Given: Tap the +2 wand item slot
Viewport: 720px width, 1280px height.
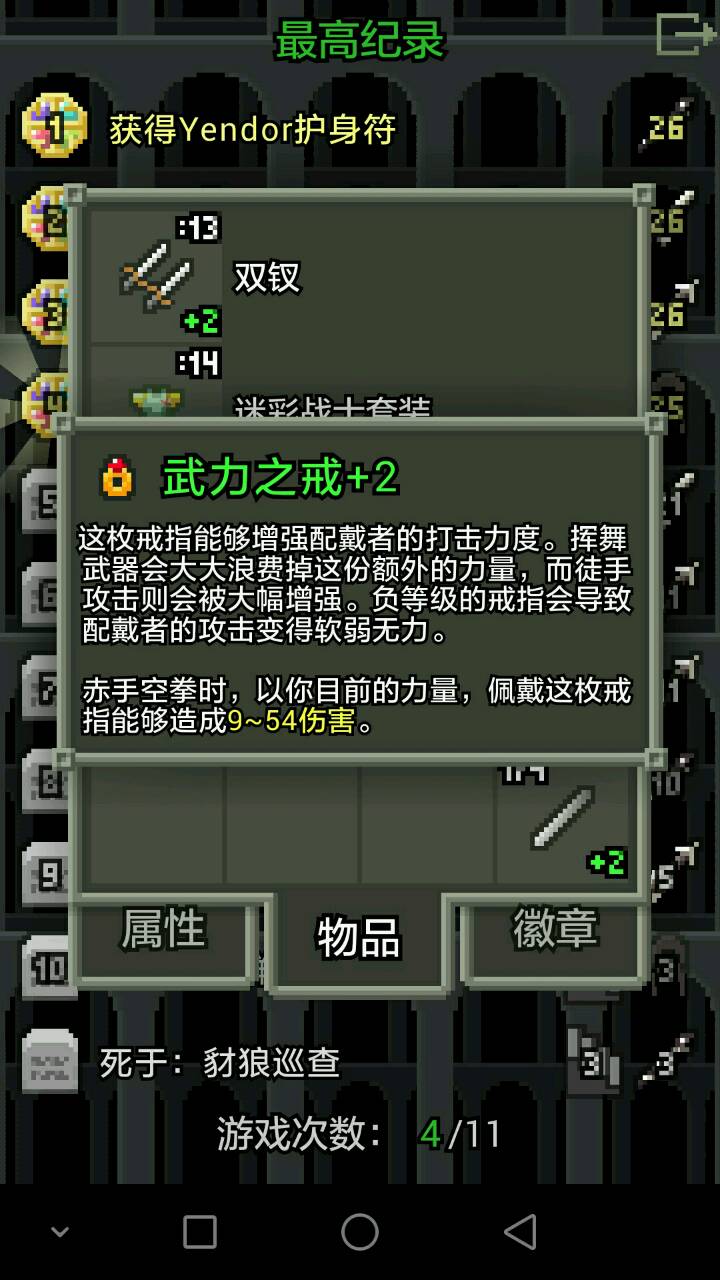Looking at the screenshot, I should pos(566,824).
